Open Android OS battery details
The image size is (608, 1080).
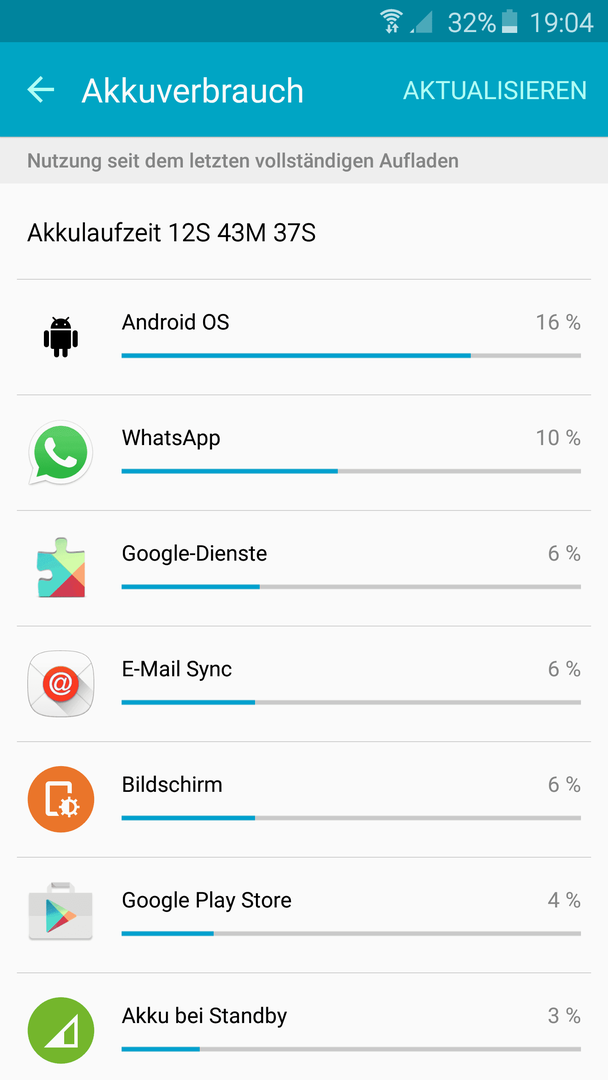[304, 337]
